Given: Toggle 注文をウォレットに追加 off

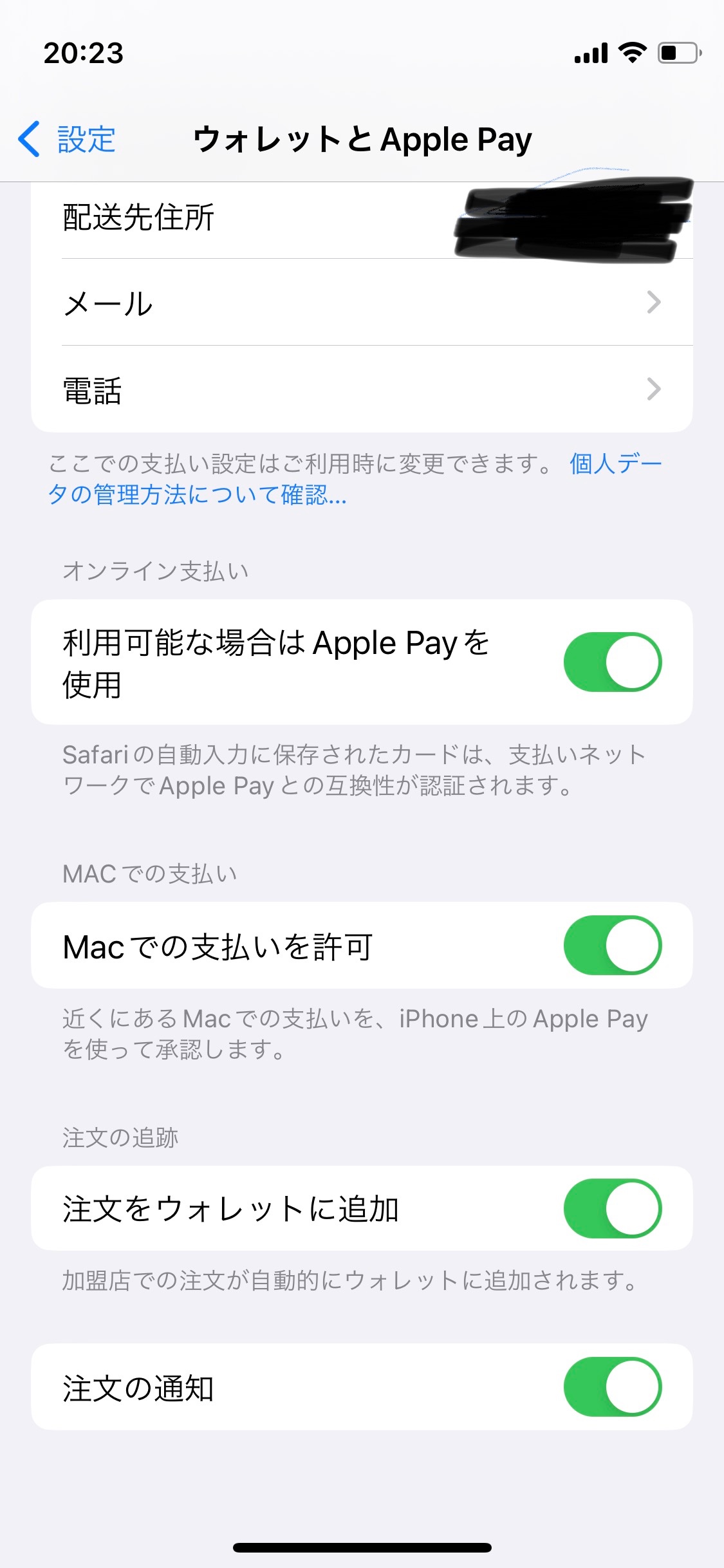Looking at the screenshot, I should (x=612, y=1208).
